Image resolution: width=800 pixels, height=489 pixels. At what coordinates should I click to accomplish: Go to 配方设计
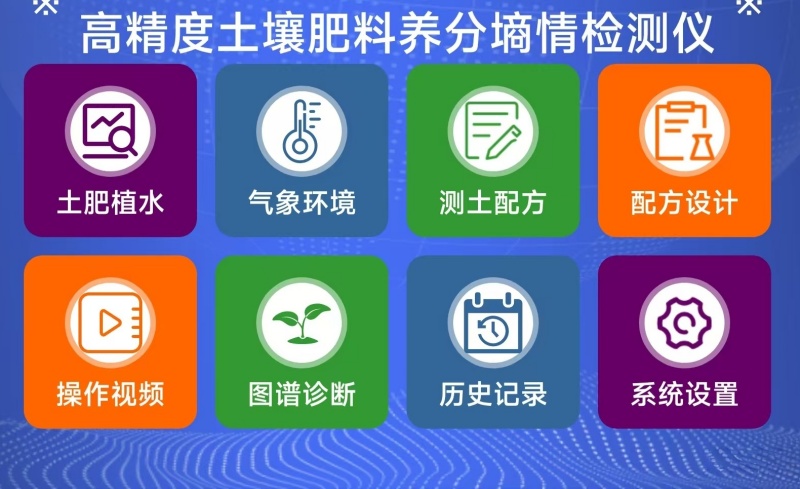(x=684, y=150)
